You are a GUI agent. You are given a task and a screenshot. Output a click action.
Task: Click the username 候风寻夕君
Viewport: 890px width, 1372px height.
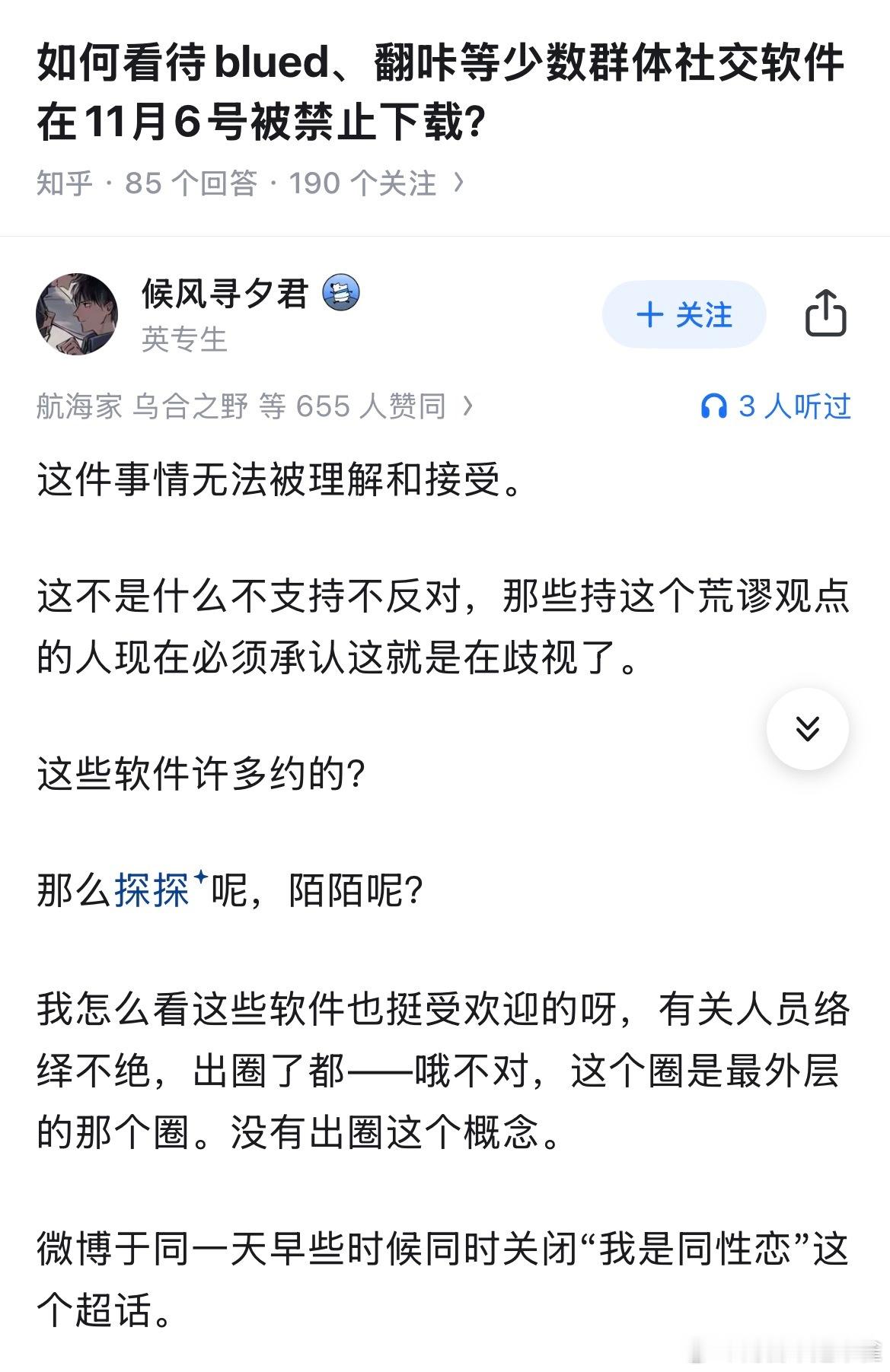pyautogui.click(x=226, y=294)
